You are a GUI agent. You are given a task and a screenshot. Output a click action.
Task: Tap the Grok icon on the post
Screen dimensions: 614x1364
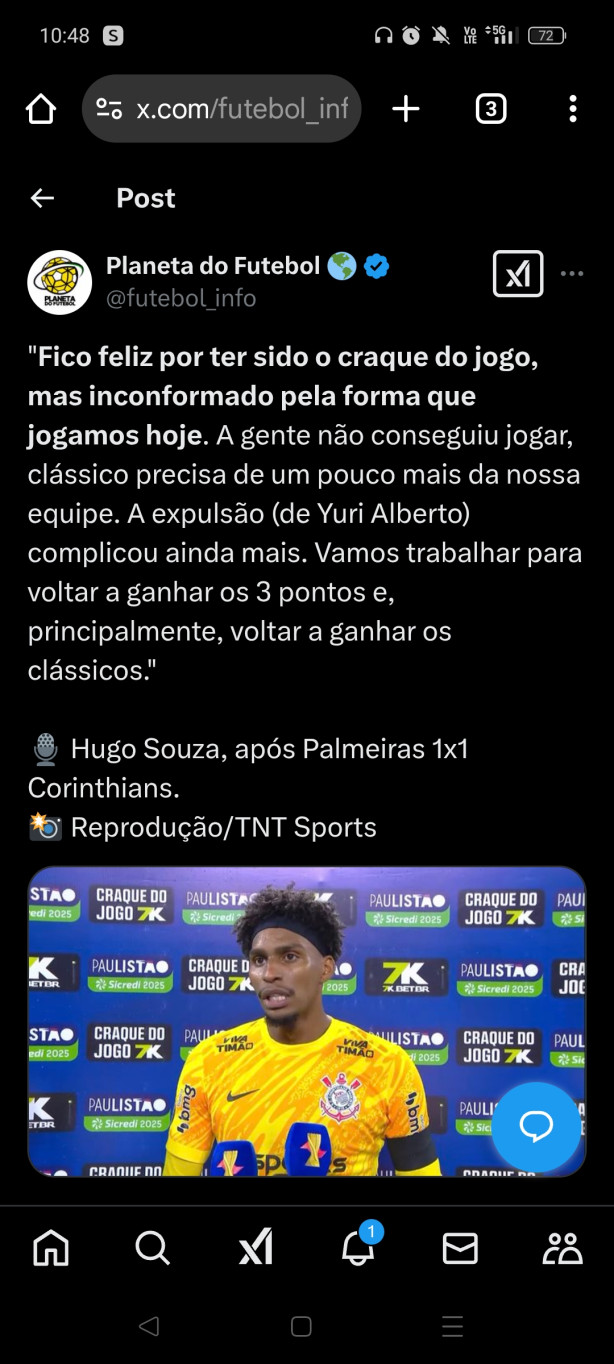point(518,274)
